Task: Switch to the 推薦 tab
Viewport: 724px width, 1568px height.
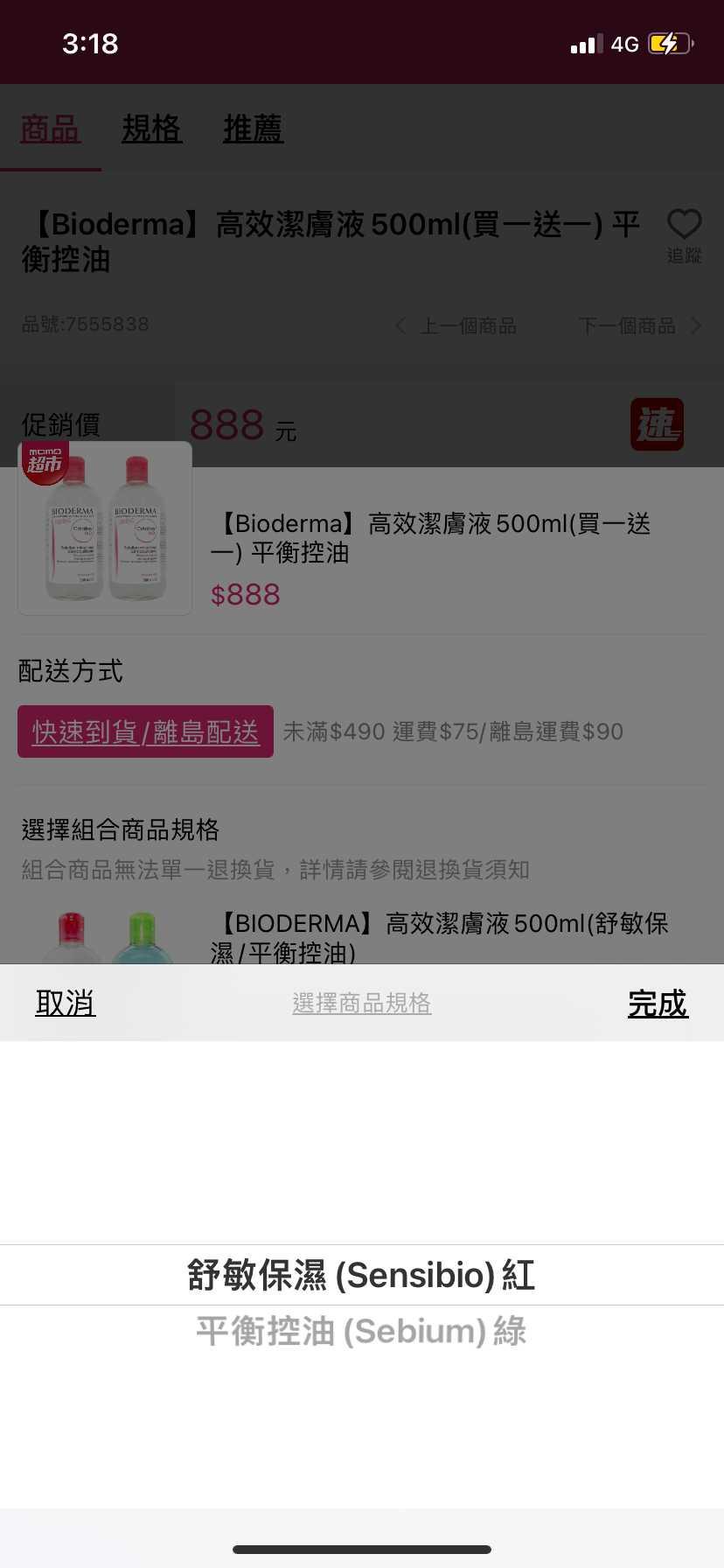Action: pyautogui.click(x=253, y=129)
